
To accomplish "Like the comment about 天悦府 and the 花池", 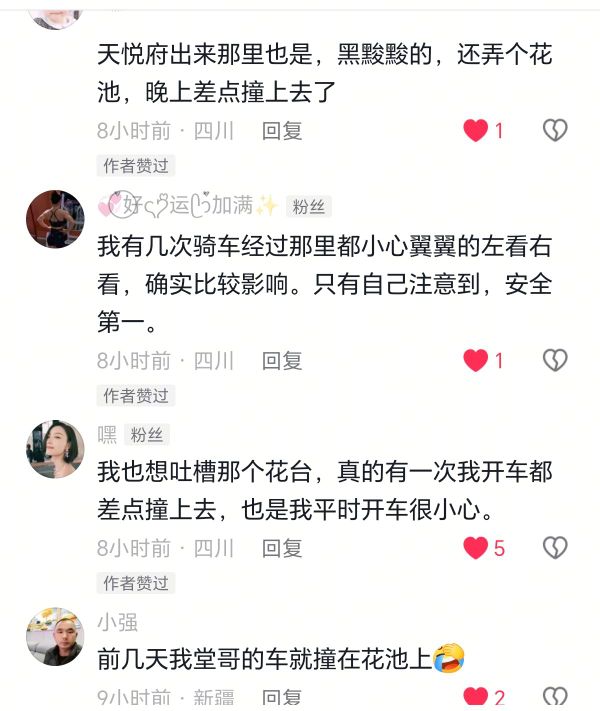I will [476, 130].
